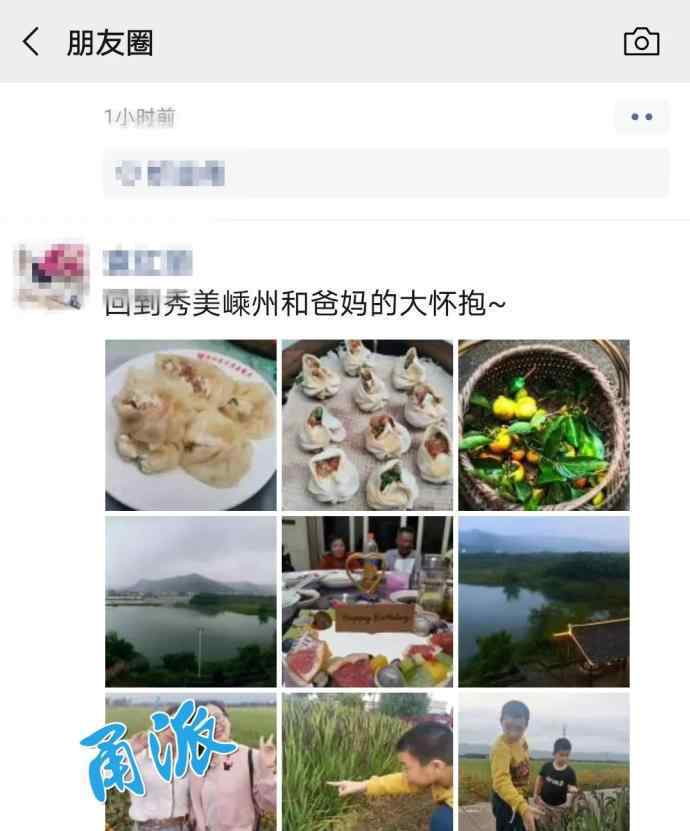
Task: Go back from the 朋友圈 screen
Action: [32, 42]
